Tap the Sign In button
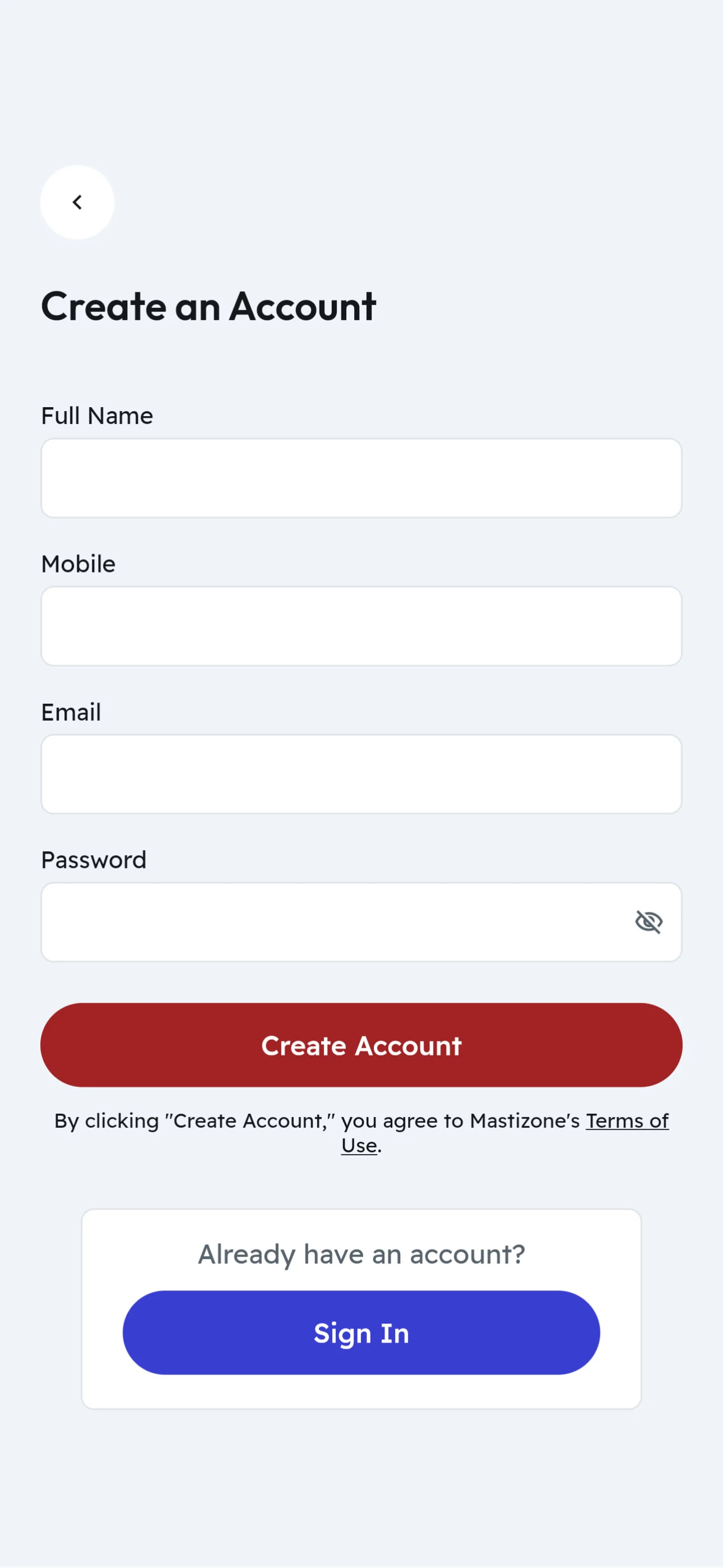The image size is (723, 1568). [361, 1332]
